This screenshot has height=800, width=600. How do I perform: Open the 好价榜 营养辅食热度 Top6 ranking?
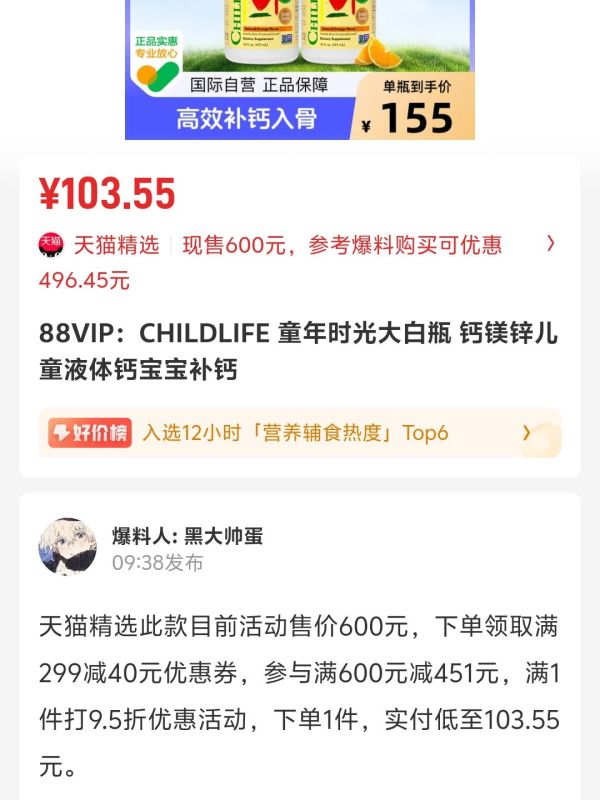[300, 433]
